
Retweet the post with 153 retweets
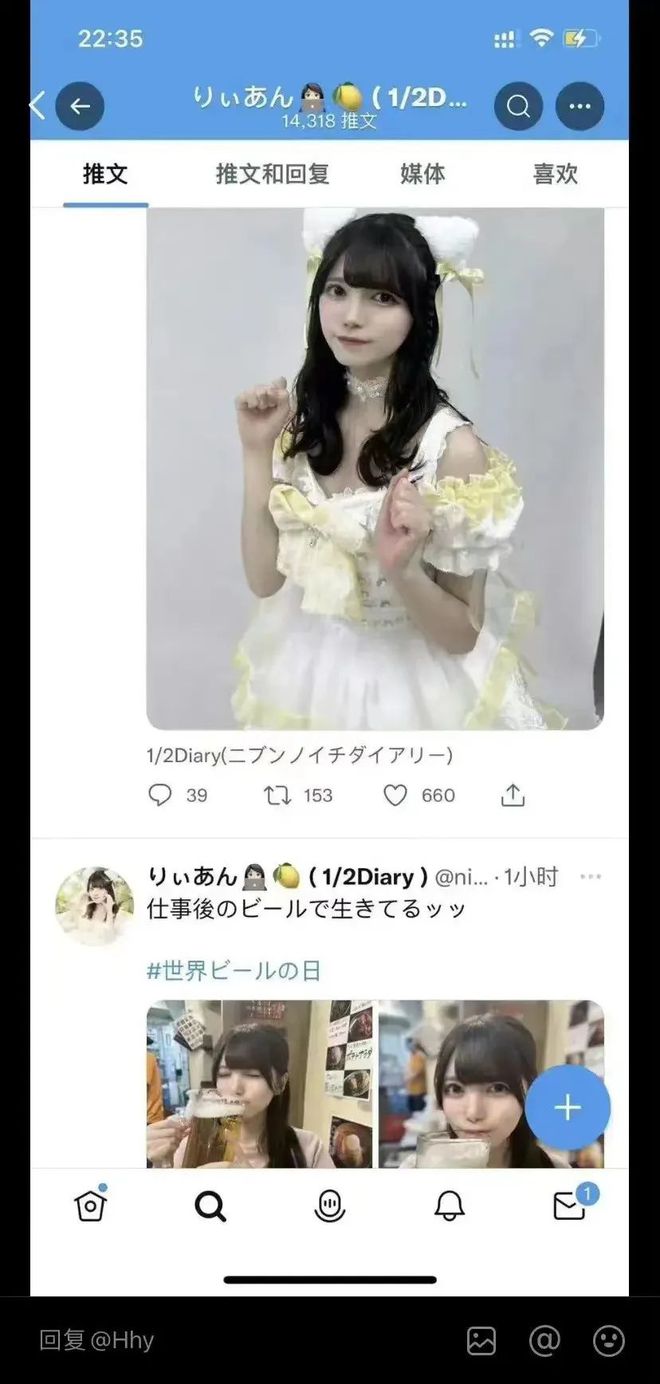pyautogui.click(x=276, y=795)
